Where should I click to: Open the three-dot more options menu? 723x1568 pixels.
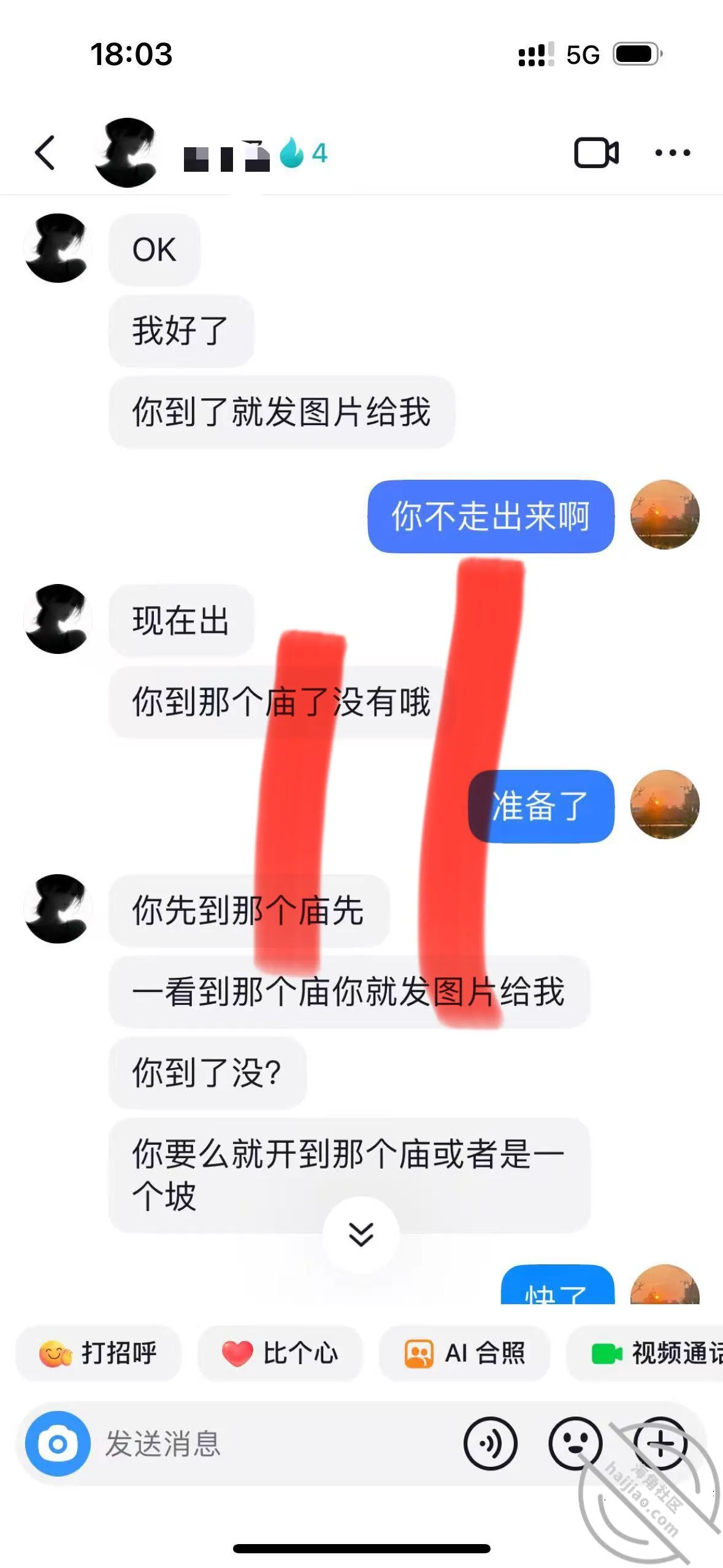pyautogui.click(x=673, y=153)
